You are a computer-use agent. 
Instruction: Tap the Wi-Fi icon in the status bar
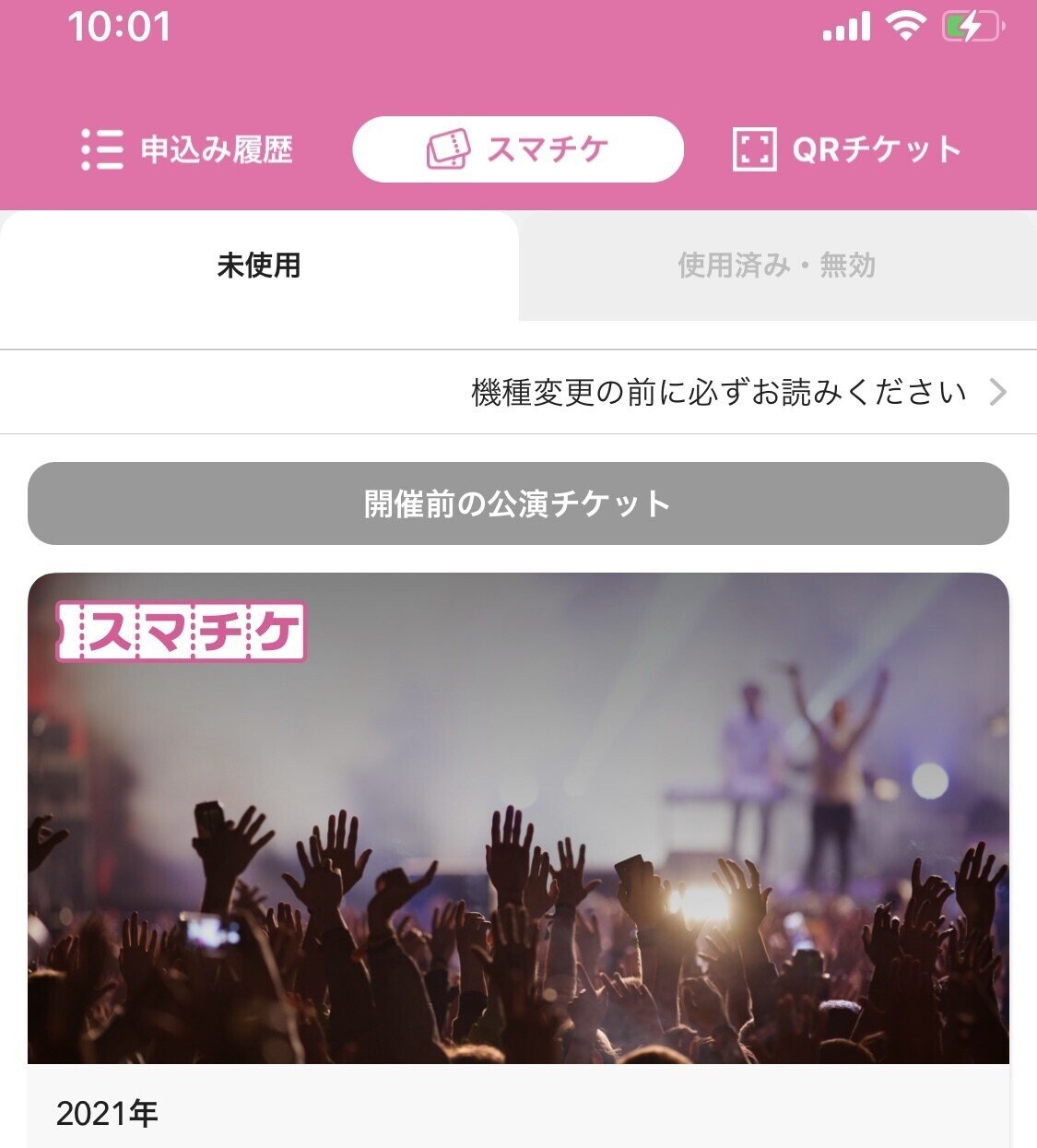click(907, 28)
